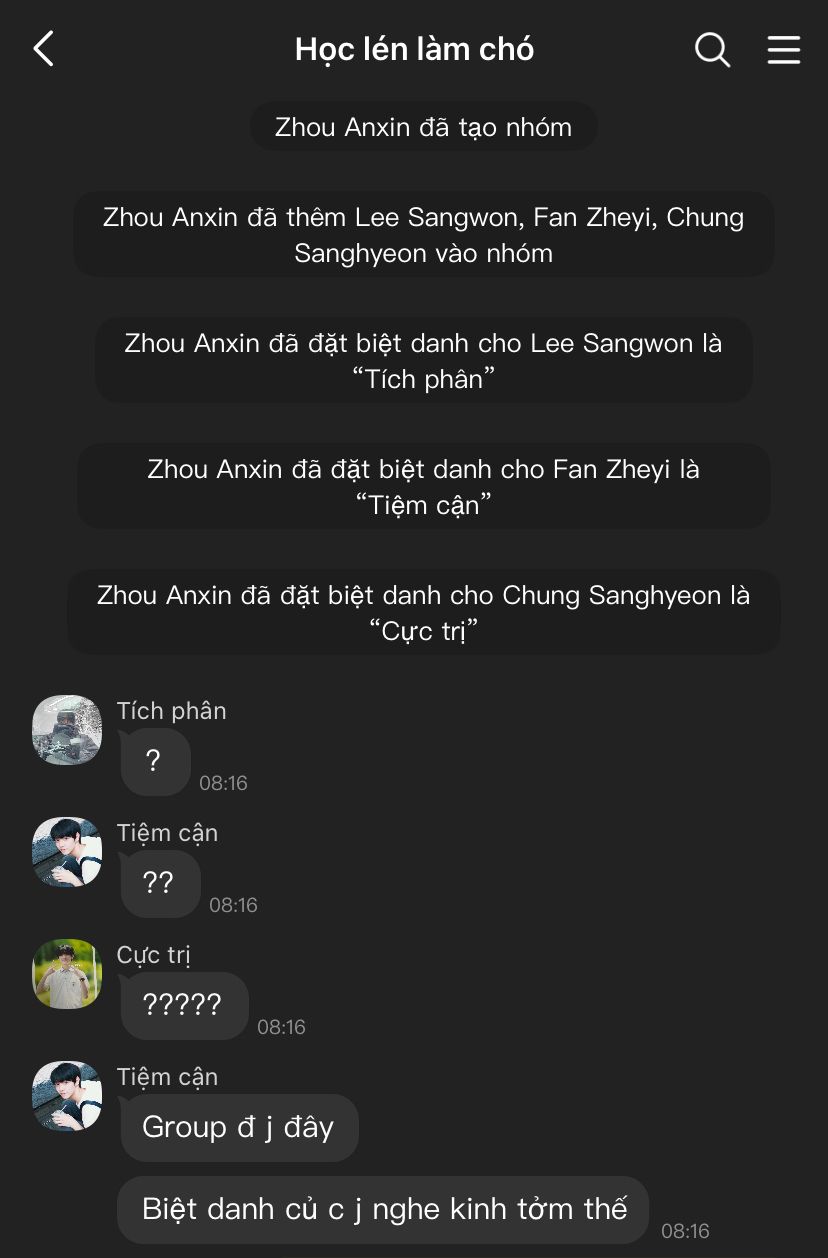
Task: Go back from the group chat
Action: (44, 49)
